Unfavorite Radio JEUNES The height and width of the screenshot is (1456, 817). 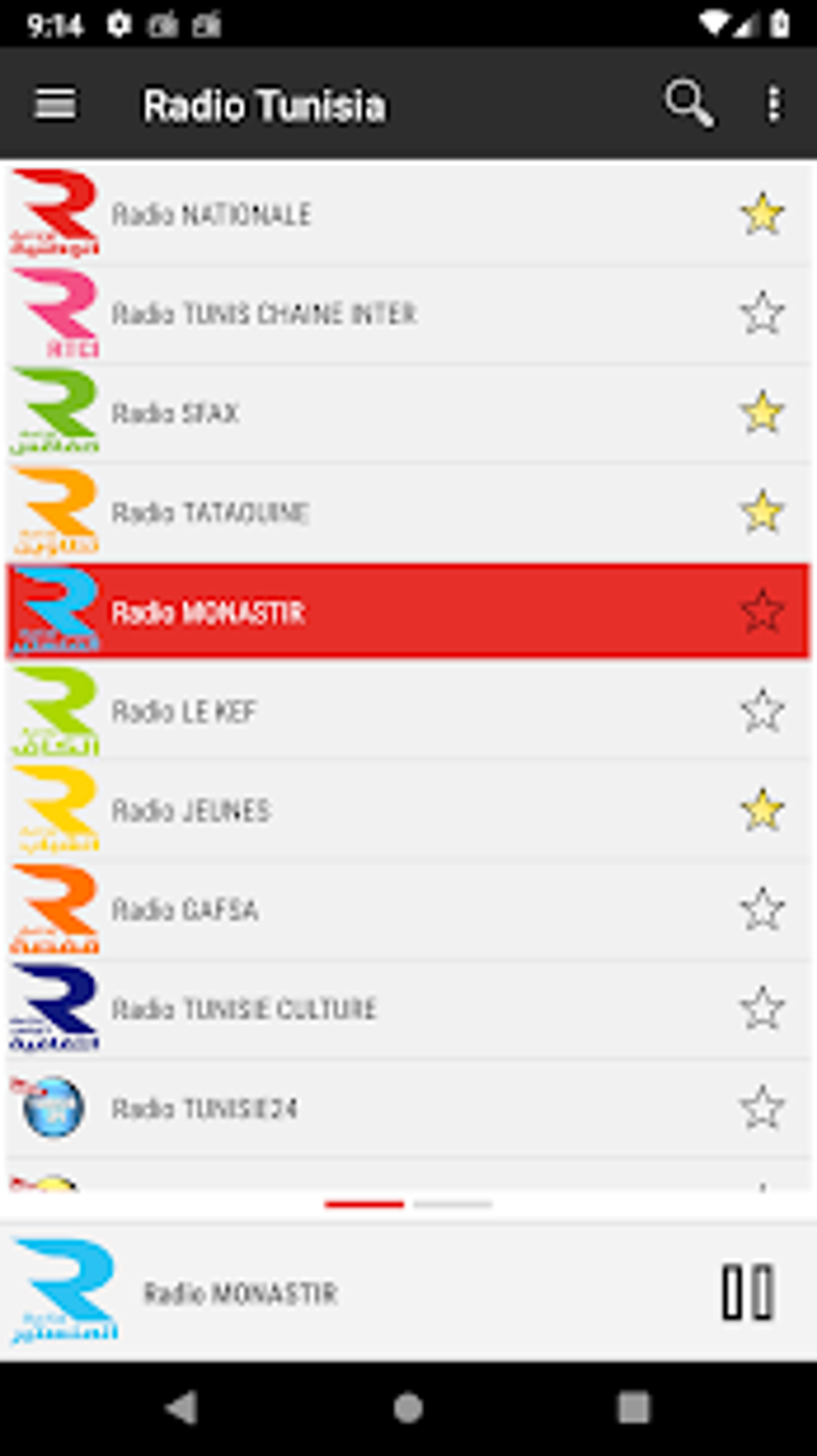coord(762,810)
